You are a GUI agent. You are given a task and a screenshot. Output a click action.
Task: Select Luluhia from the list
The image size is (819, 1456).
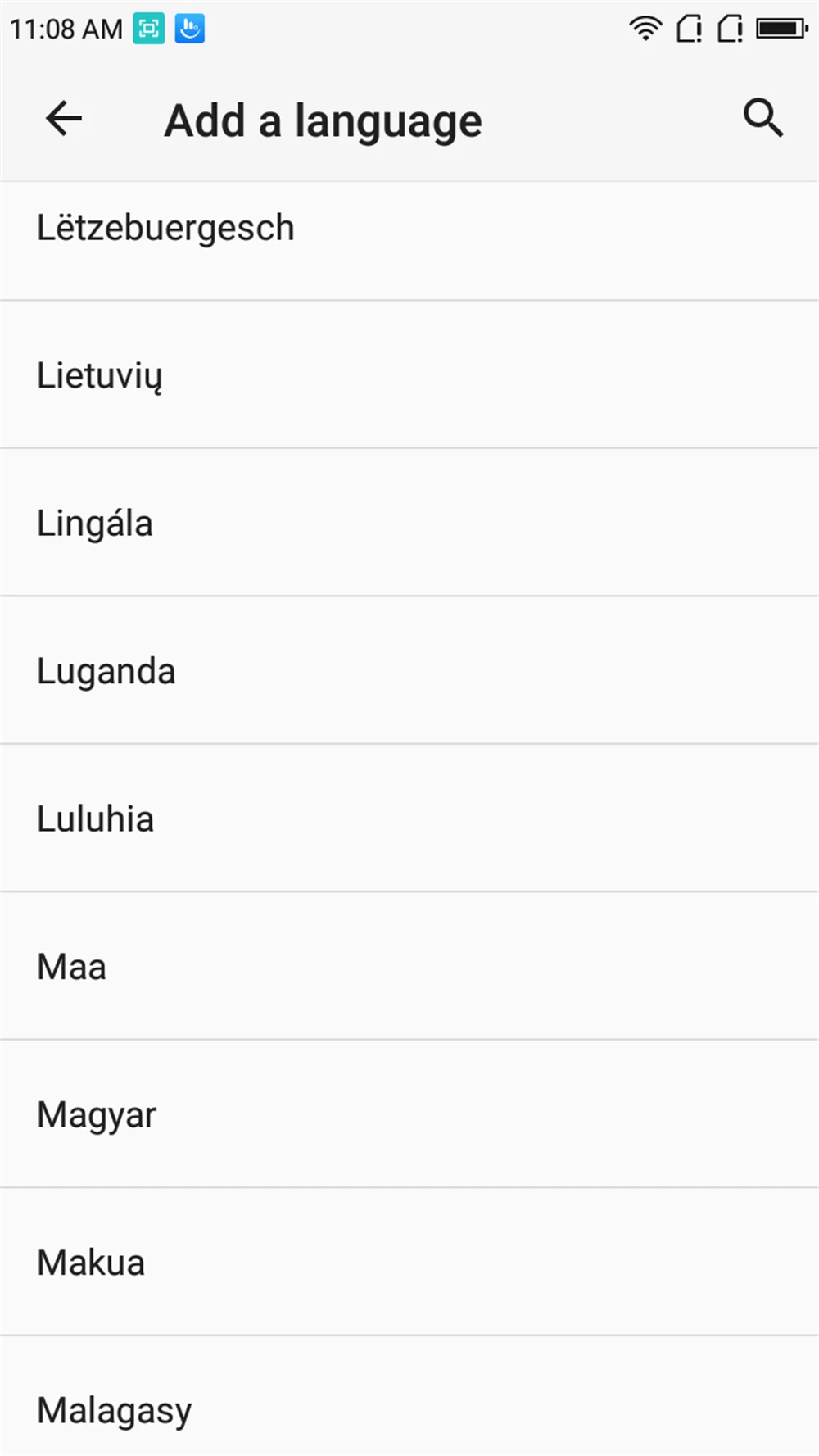click(409, 819)
